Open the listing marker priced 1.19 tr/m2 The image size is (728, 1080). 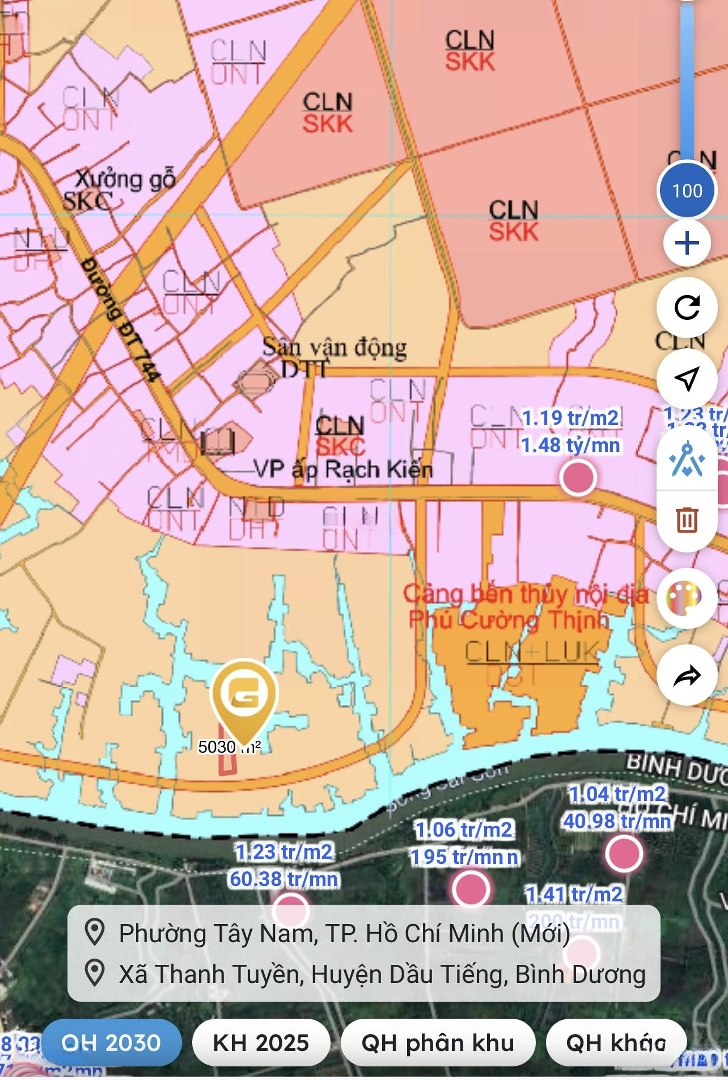tap(578, 478)
